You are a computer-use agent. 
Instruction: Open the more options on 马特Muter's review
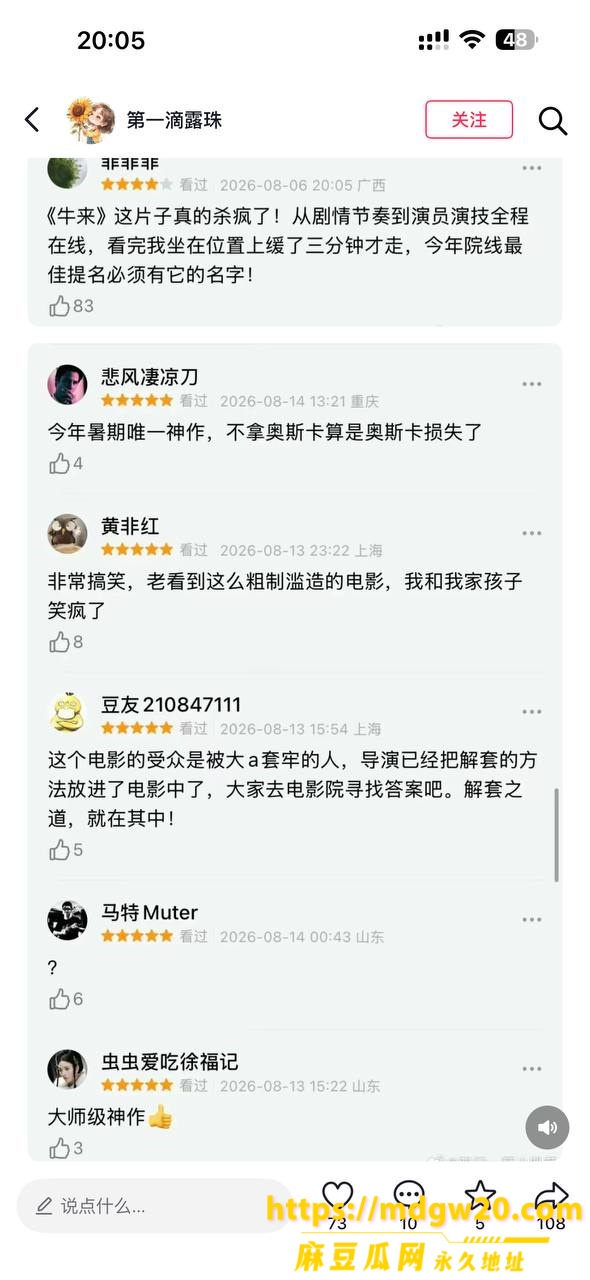click(532, 920)
